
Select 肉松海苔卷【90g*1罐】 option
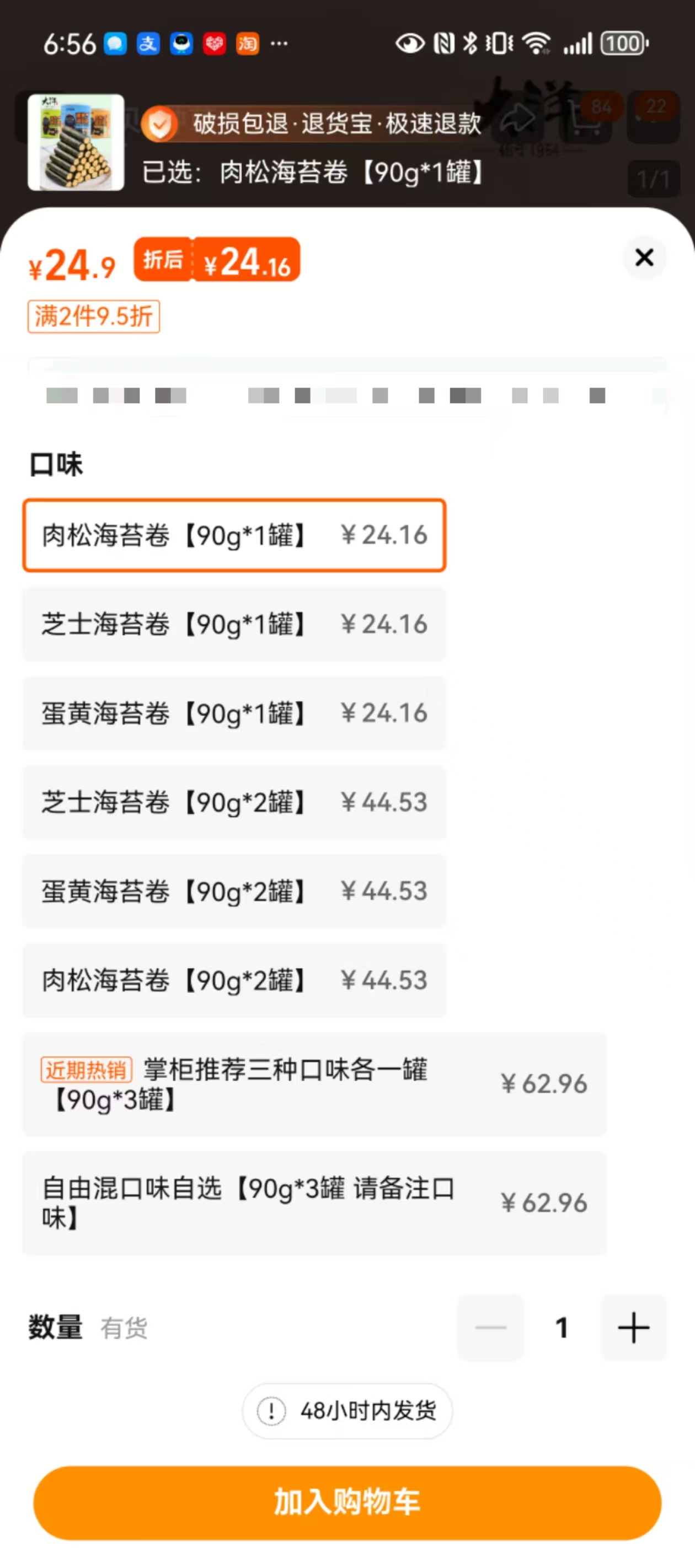click(234, 535)
